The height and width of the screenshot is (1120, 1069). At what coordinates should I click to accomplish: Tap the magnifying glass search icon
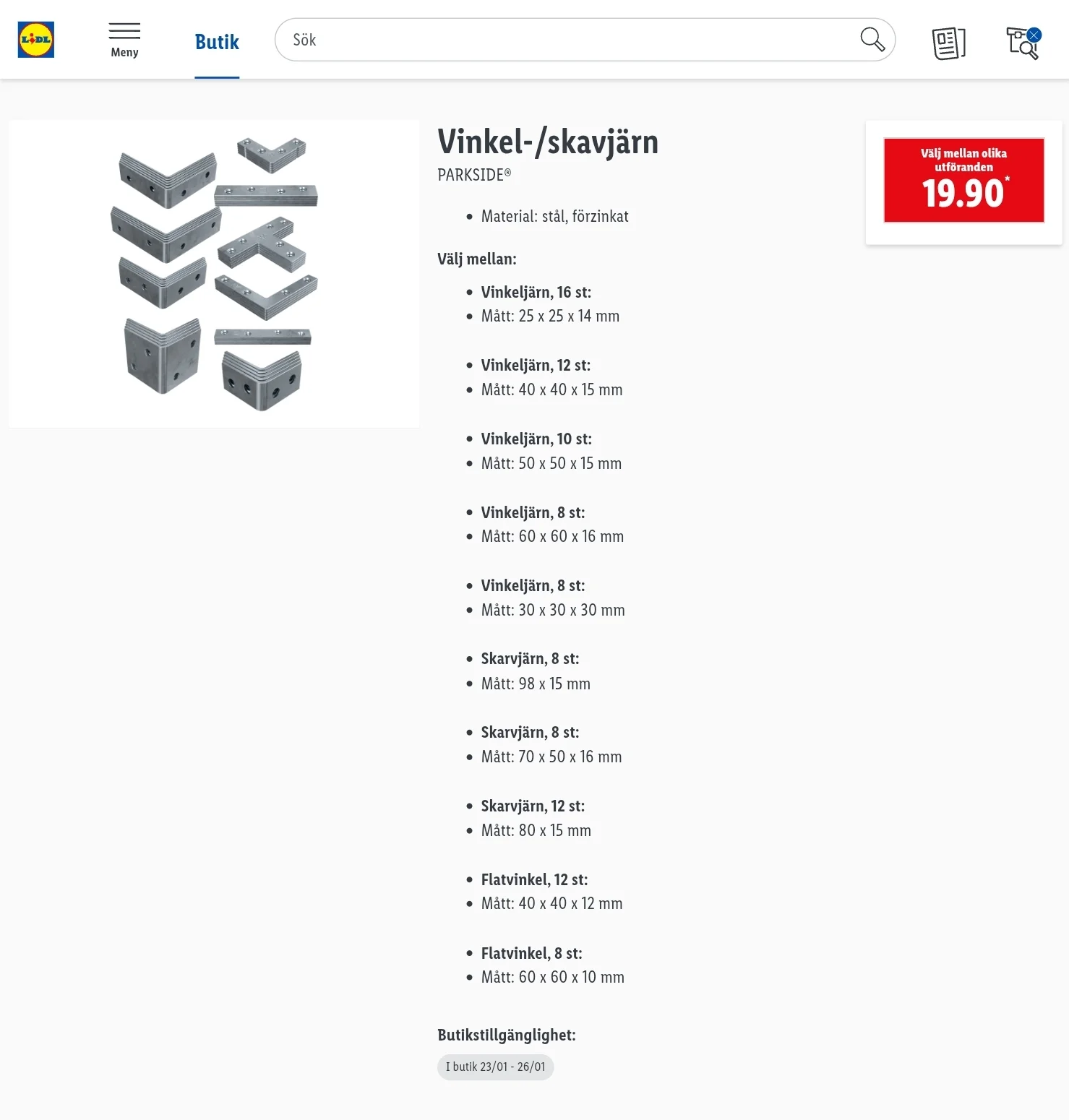pos(872,40)
